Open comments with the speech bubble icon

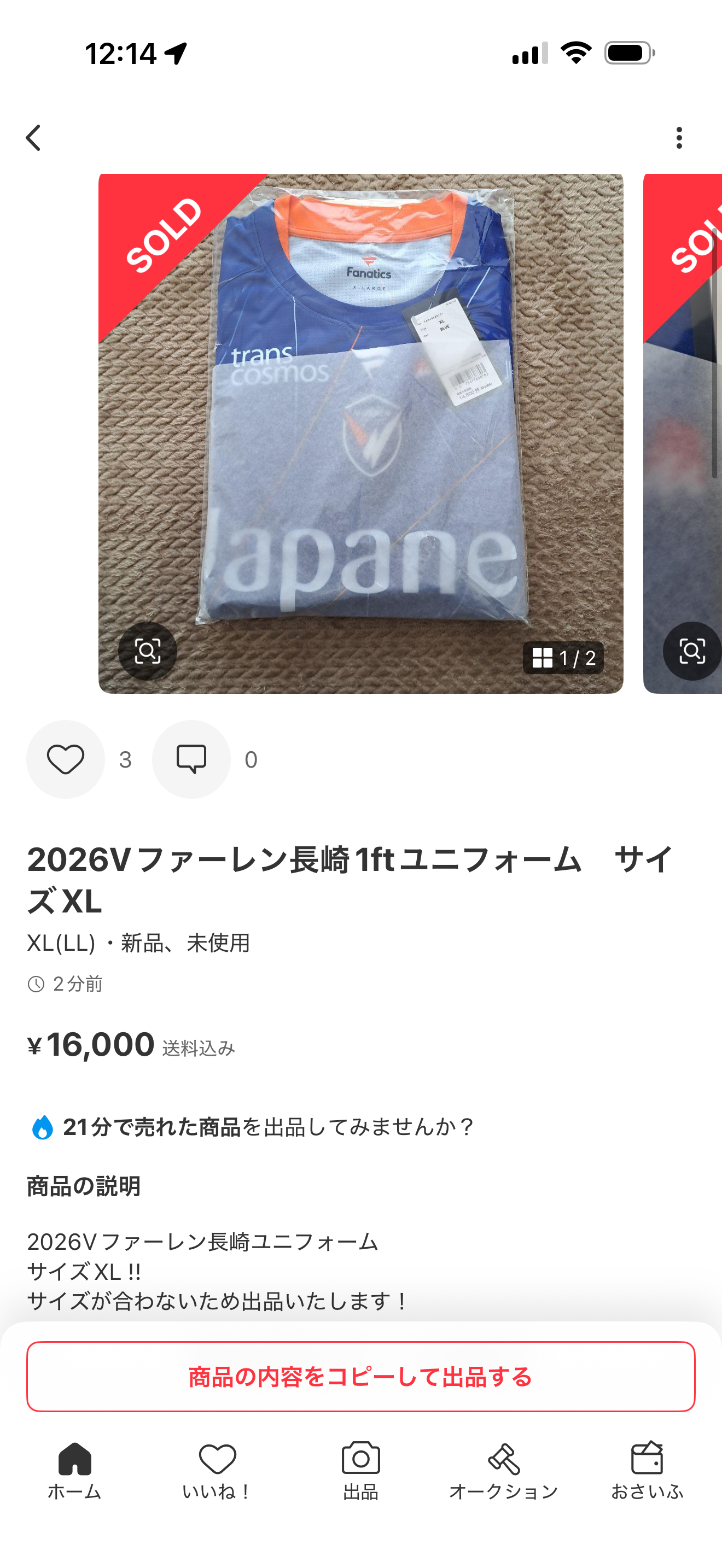click(x=191, y=759)
